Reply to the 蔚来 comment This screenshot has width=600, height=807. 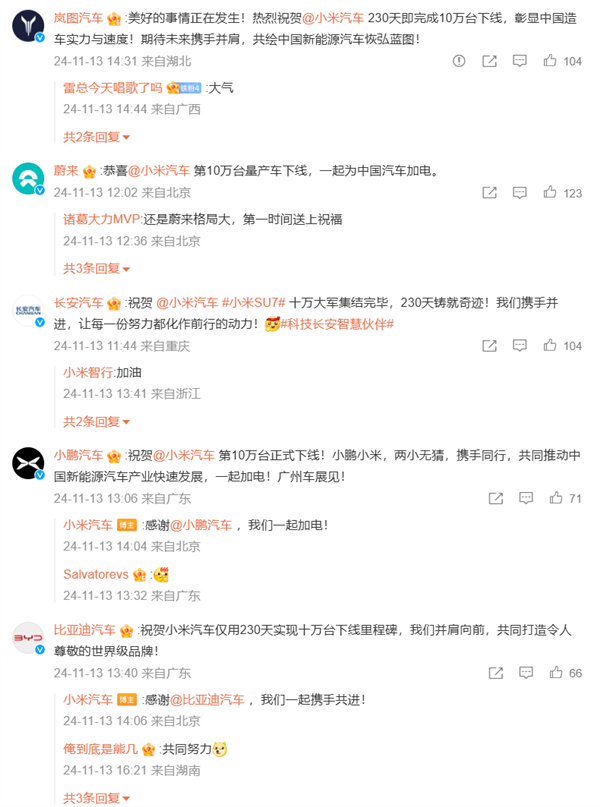pyautogui.click(x=519, y=193)
